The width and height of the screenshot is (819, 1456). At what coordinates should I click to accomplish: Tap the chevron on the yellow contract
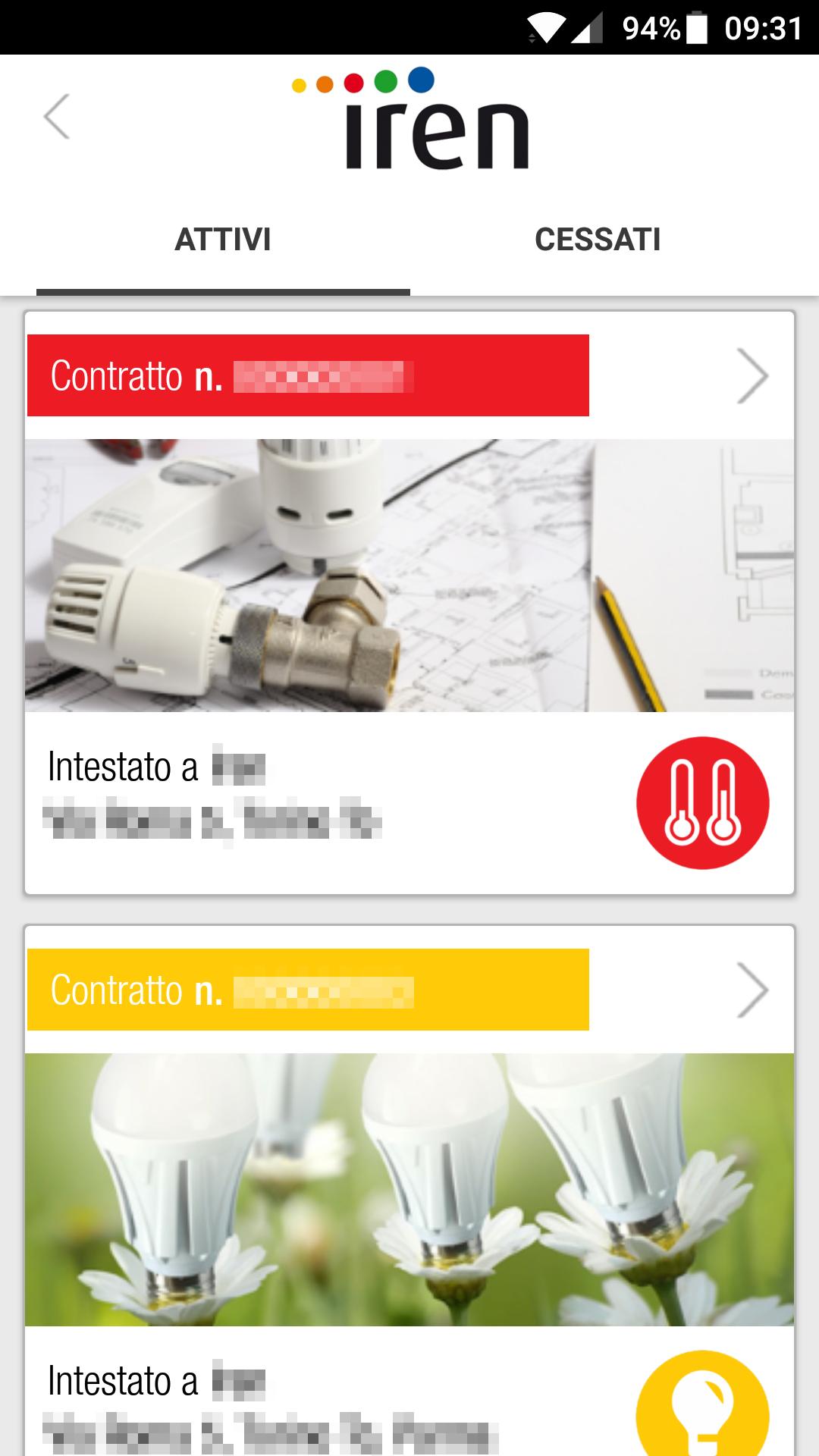click(752, 990)
